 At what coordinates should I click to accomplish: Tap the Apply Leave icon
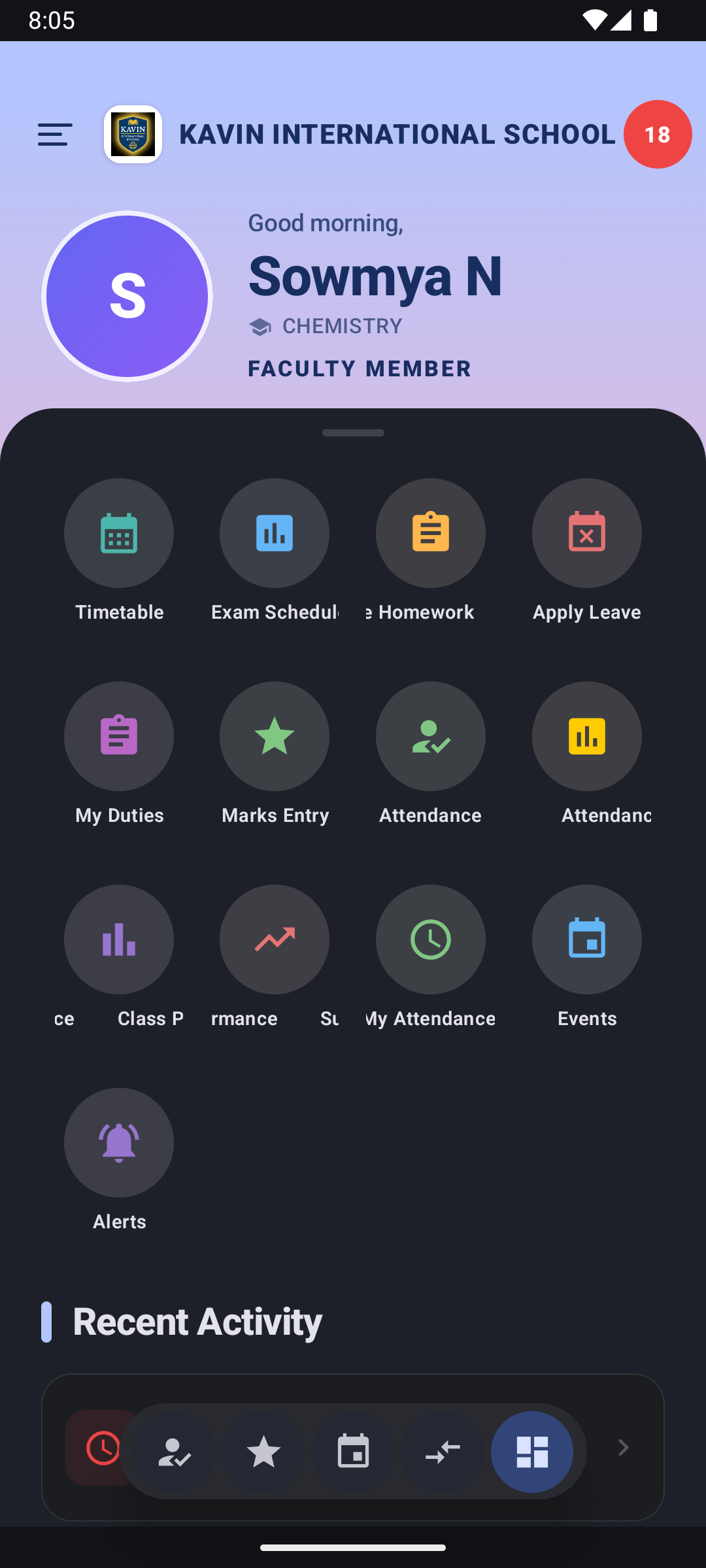point(586,533)
